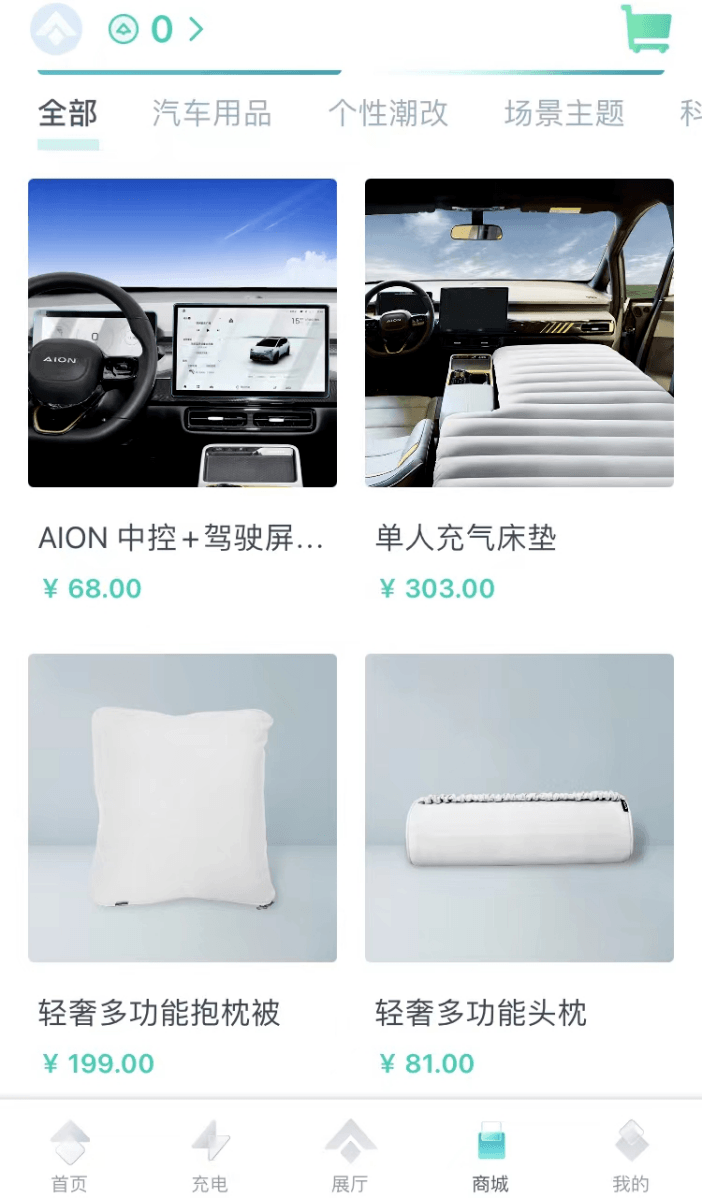Image resolution: width=702 pixels, height=1198 pixels.
Task: Open the 展厅 showroom tab
Action: [x=350, y=1156]
